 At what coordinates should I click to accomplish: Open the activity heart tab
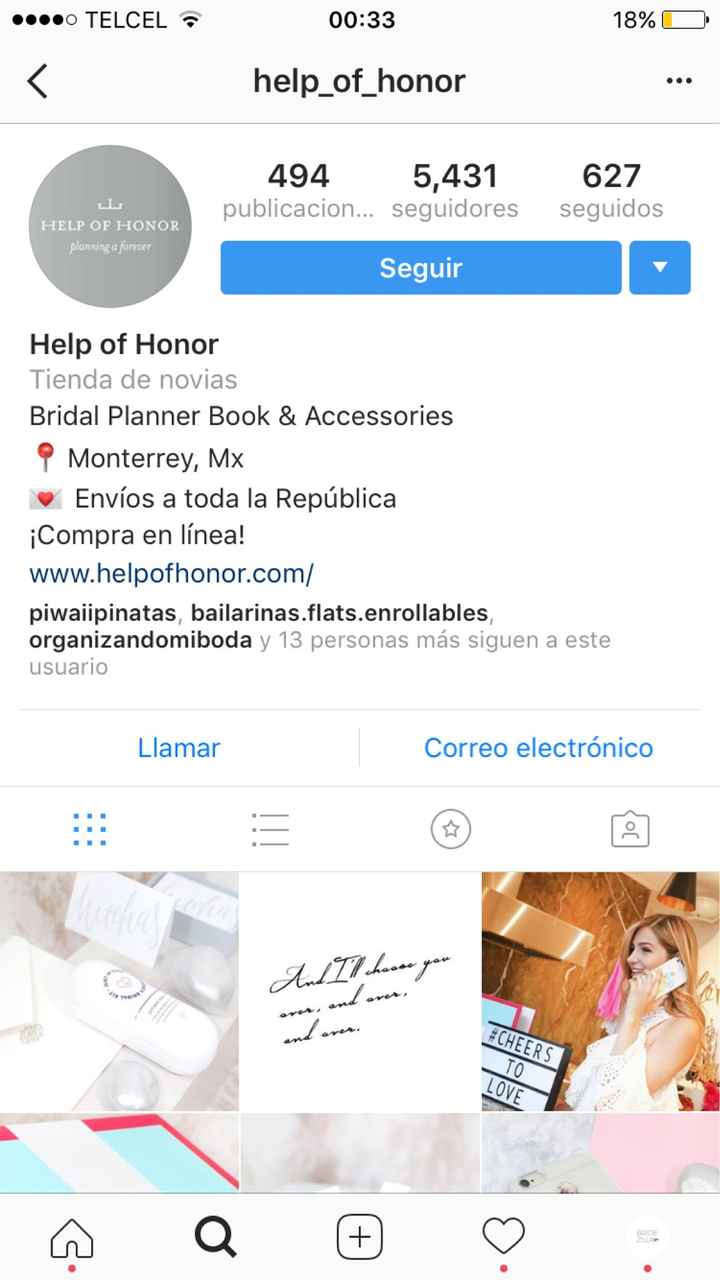pos(503,1238)
